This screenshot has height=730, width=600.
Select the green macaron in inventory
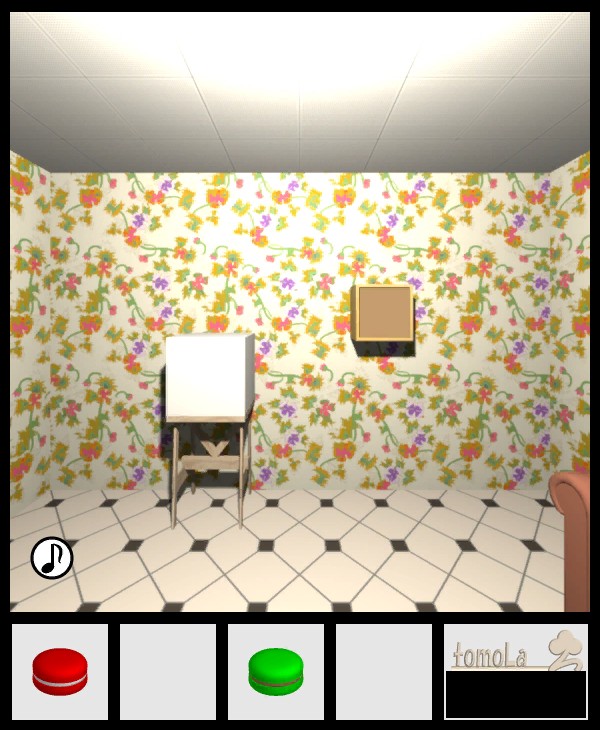[x=276, y=671]
